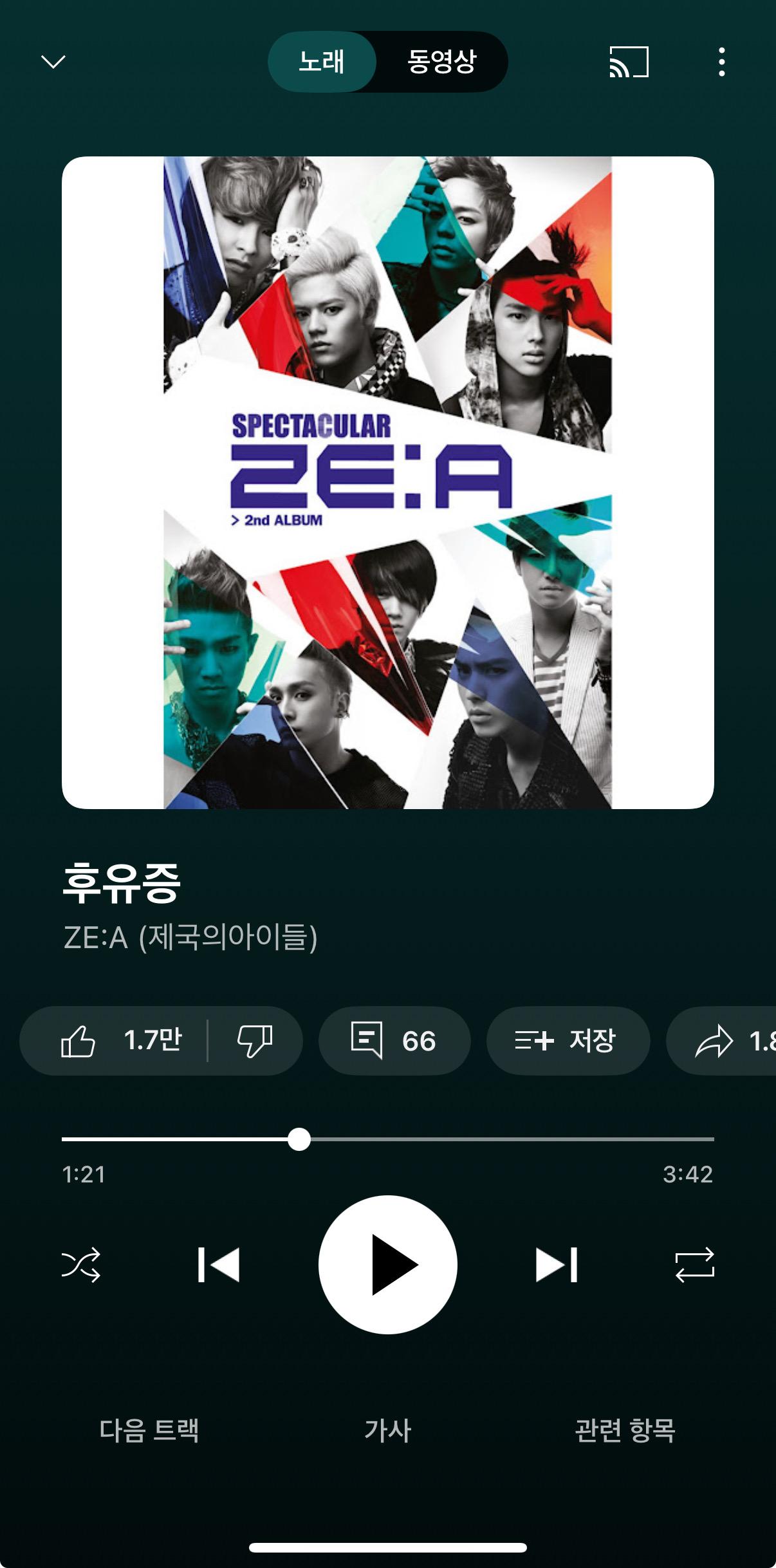Select the 노래 song mode
Image resolution: width=776 pixels, height=1568 pixels.
pyautogui.click(x=322, y=62)
